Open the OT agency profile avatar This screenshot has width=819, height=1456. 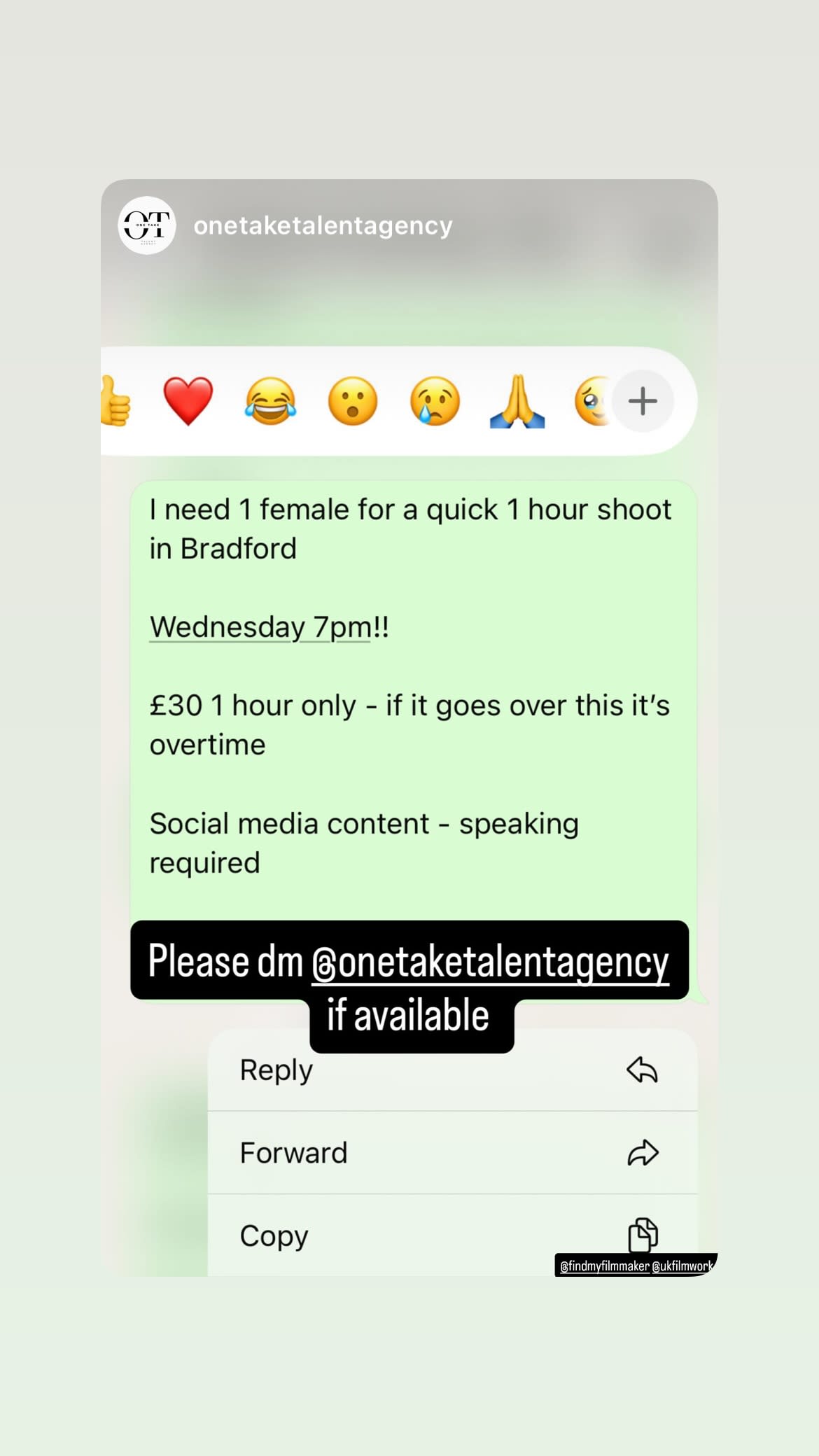(x=146, y=225)
